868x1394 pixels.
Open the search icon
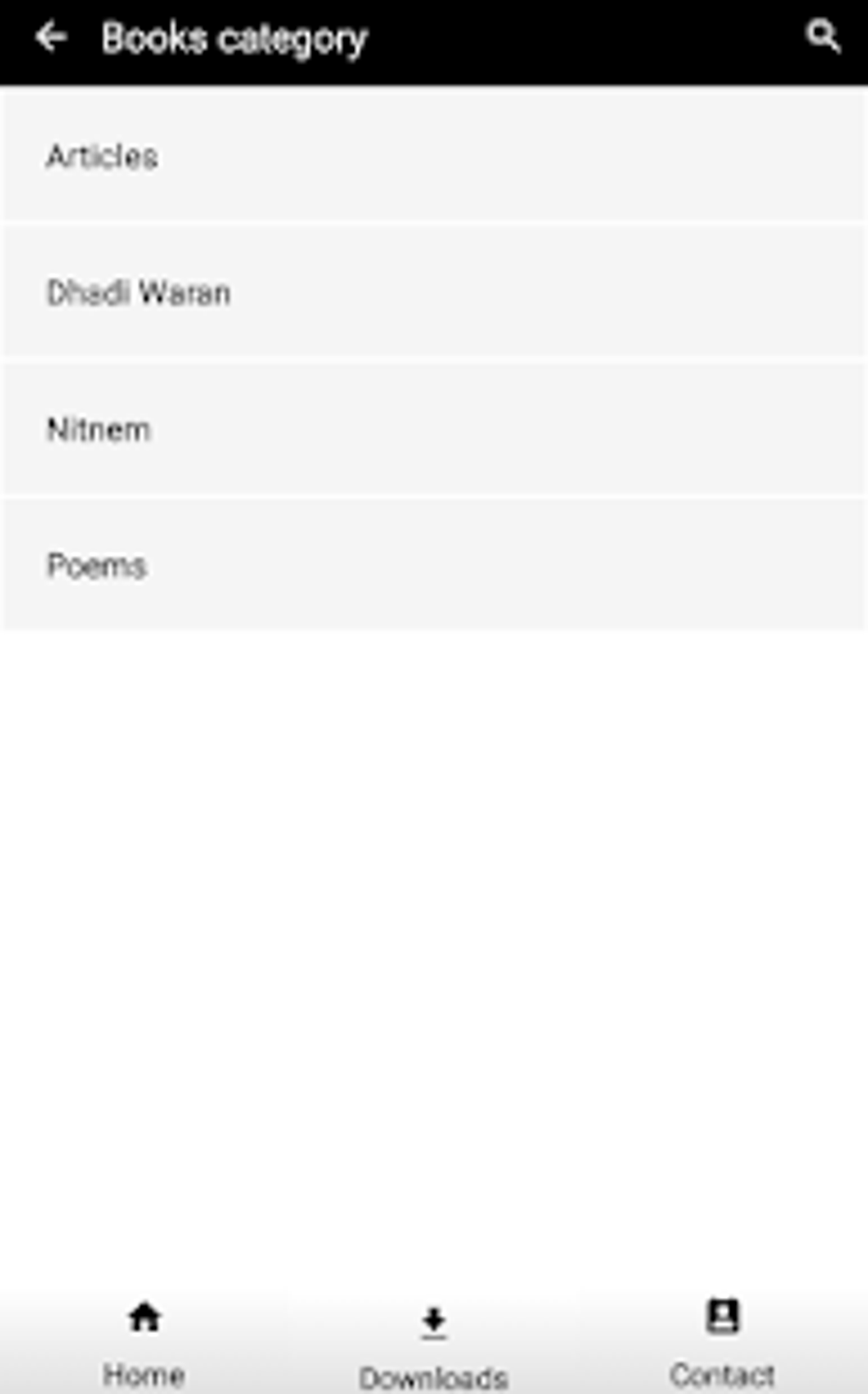[x=822, y=37]
